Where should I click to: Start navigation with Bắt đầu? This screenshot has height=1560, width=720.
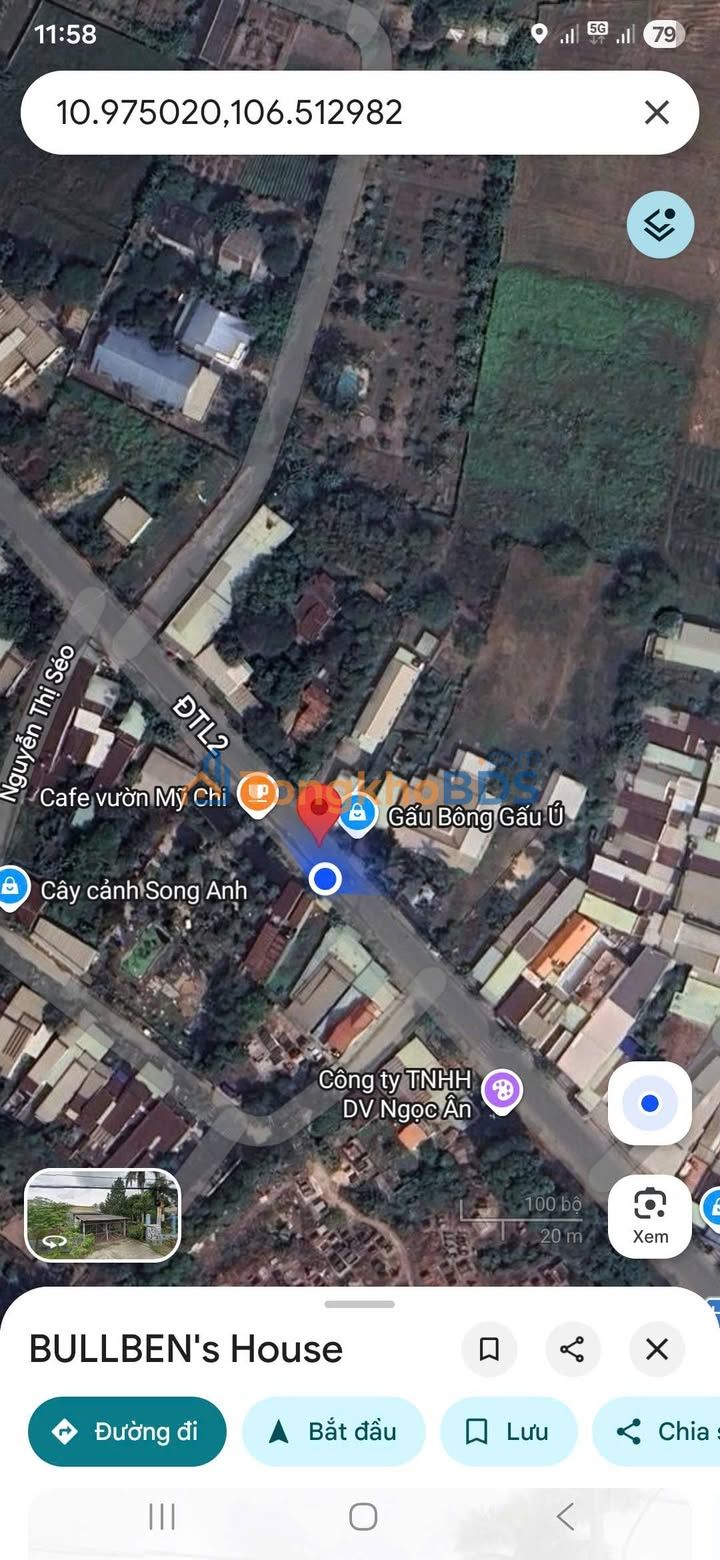point(333,1431)
